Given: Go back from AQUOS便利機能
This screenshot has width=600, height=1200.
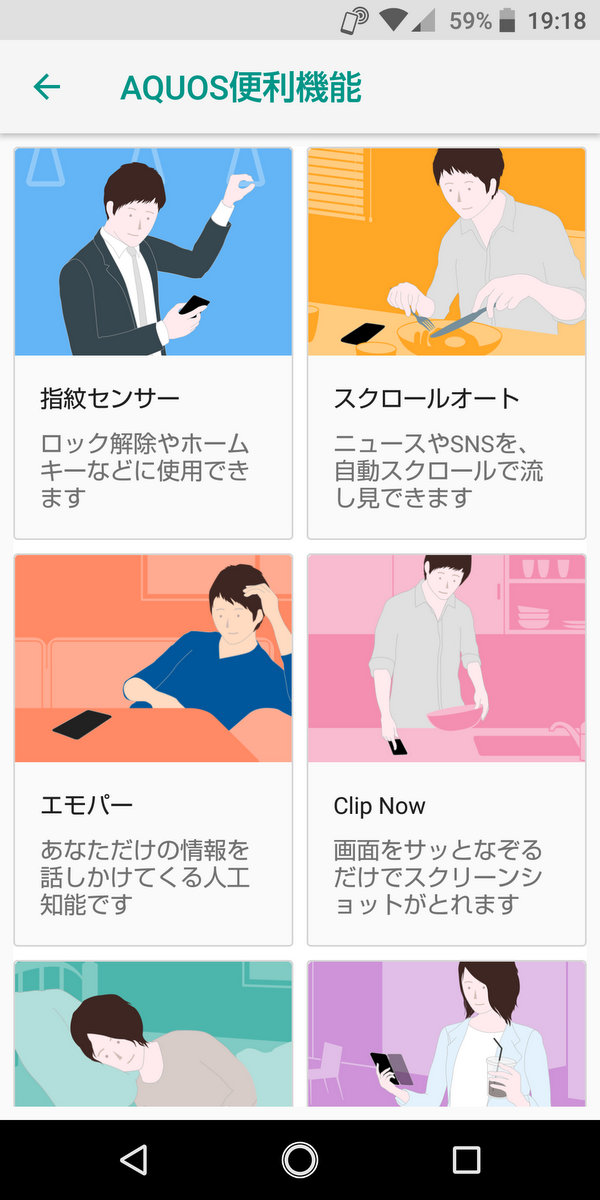Looking at the screenshot, I should (x=47, y=87).
